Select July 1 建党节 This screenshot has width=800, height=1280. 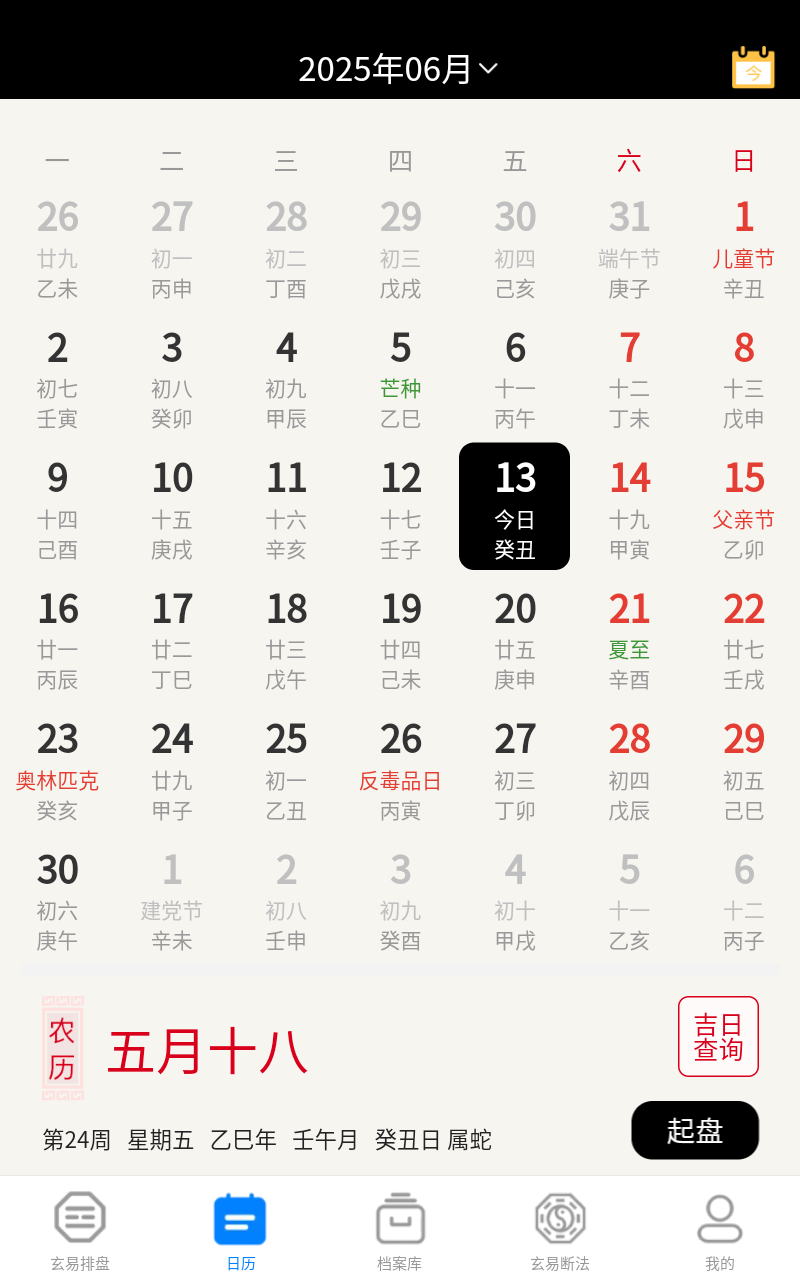click(172, 900)
